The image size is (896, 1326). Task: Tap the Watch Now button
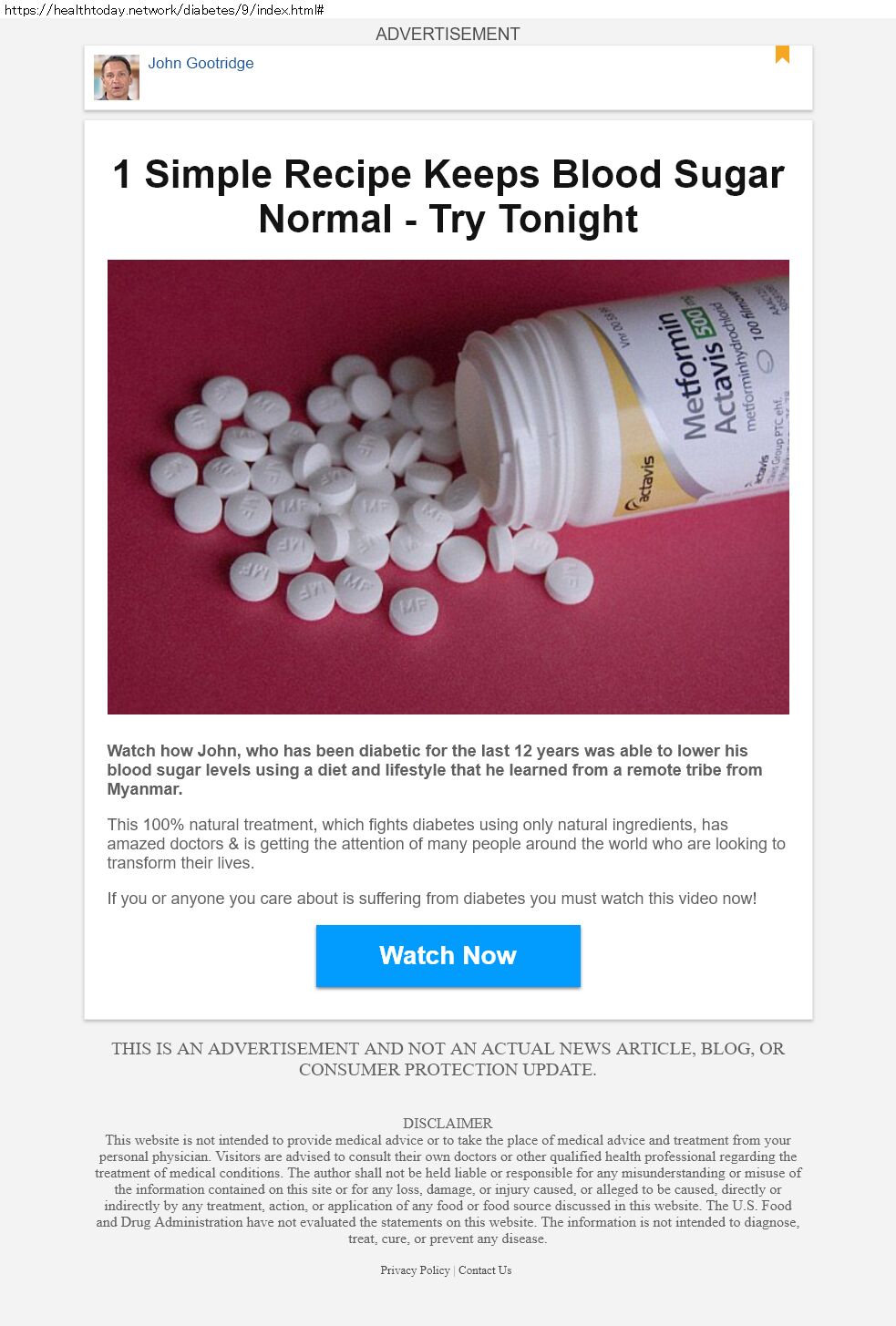(x=448, y=955)
